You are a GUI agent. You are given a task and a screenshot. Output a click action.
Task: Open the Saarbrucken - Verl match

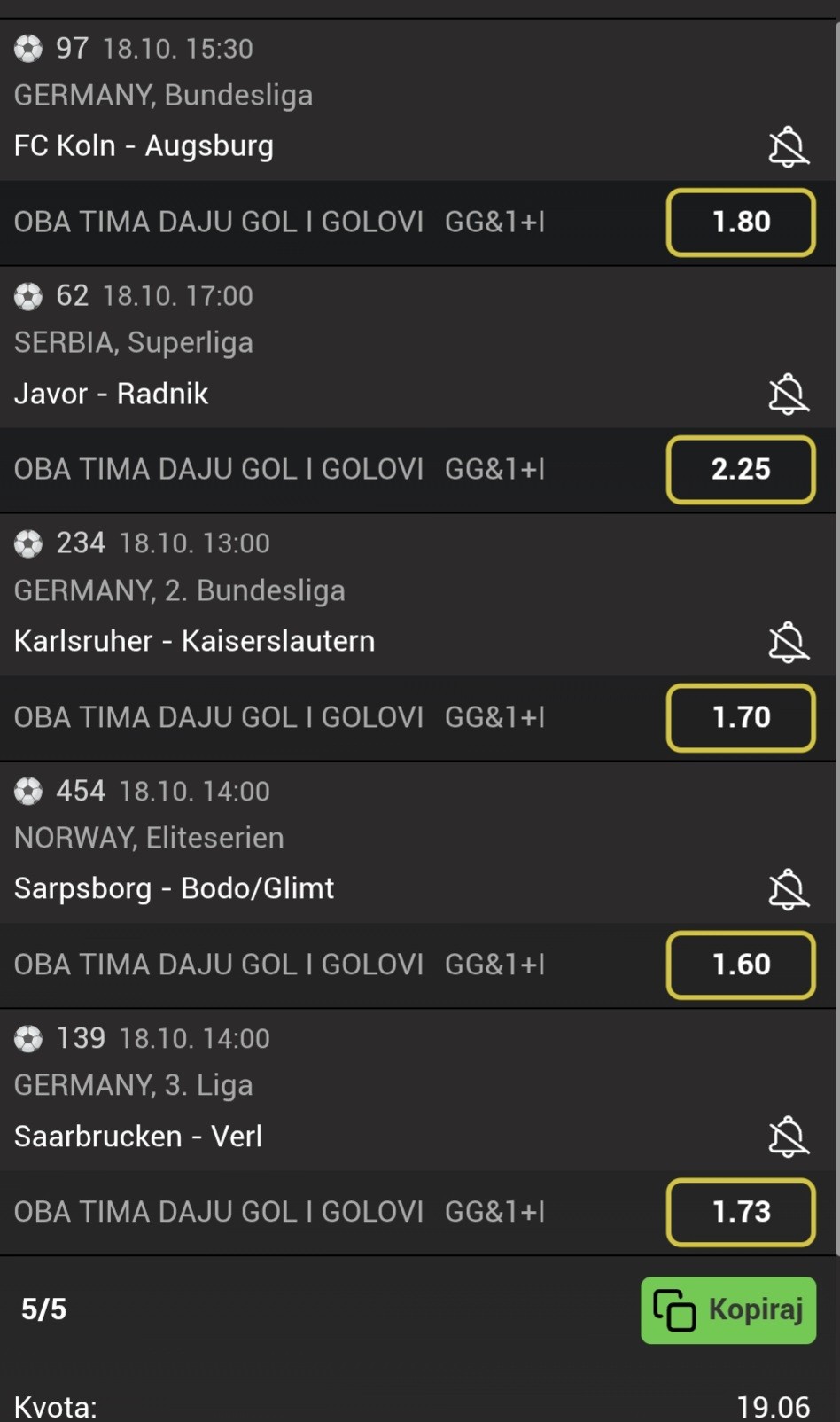point(137,1137)
